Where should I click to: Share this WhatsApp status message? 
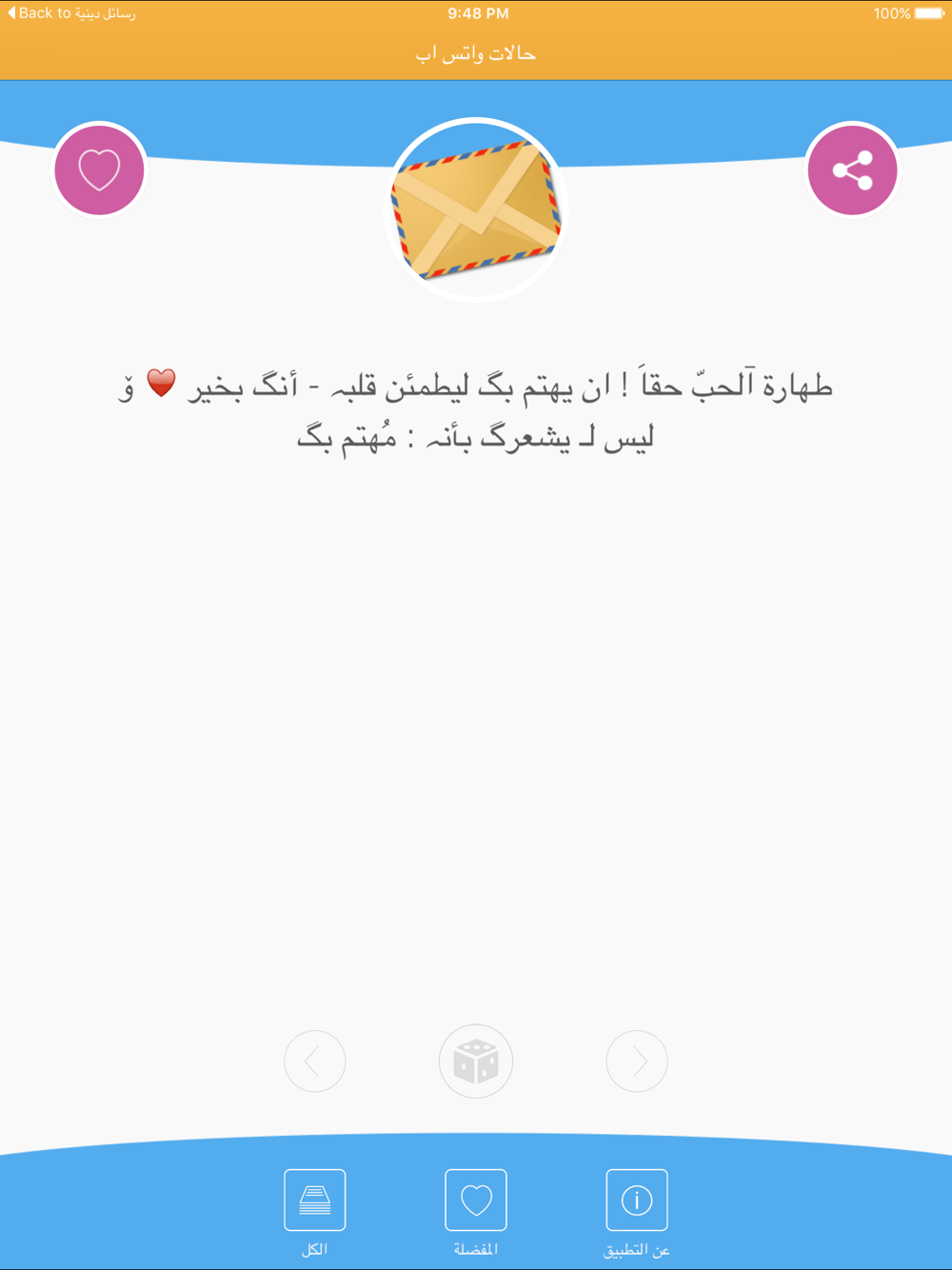(852, 170)
